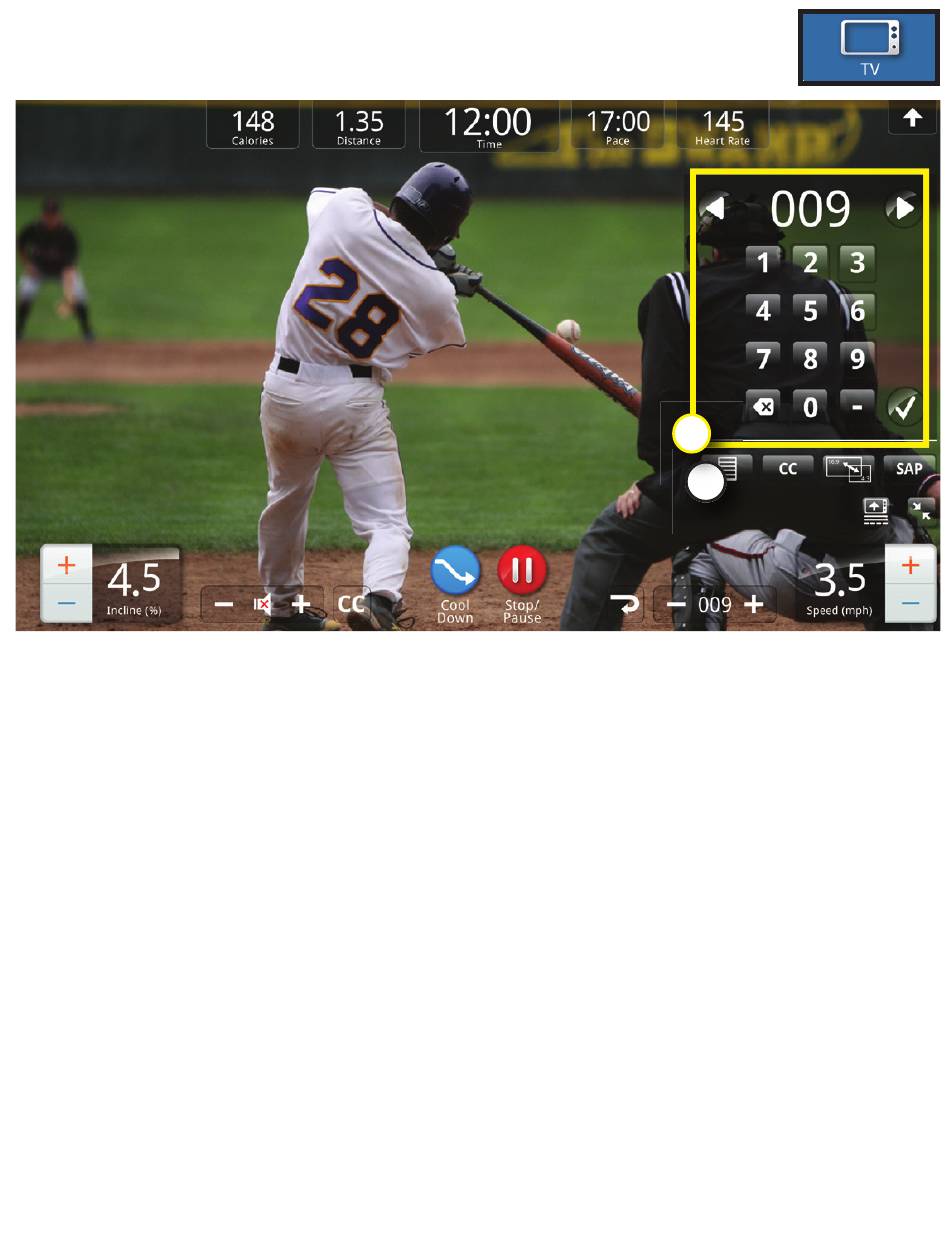The height and width of the screenshot is (1260, 950).
Task: Go to the next channel with the right arrow
Action: point(902,208)
